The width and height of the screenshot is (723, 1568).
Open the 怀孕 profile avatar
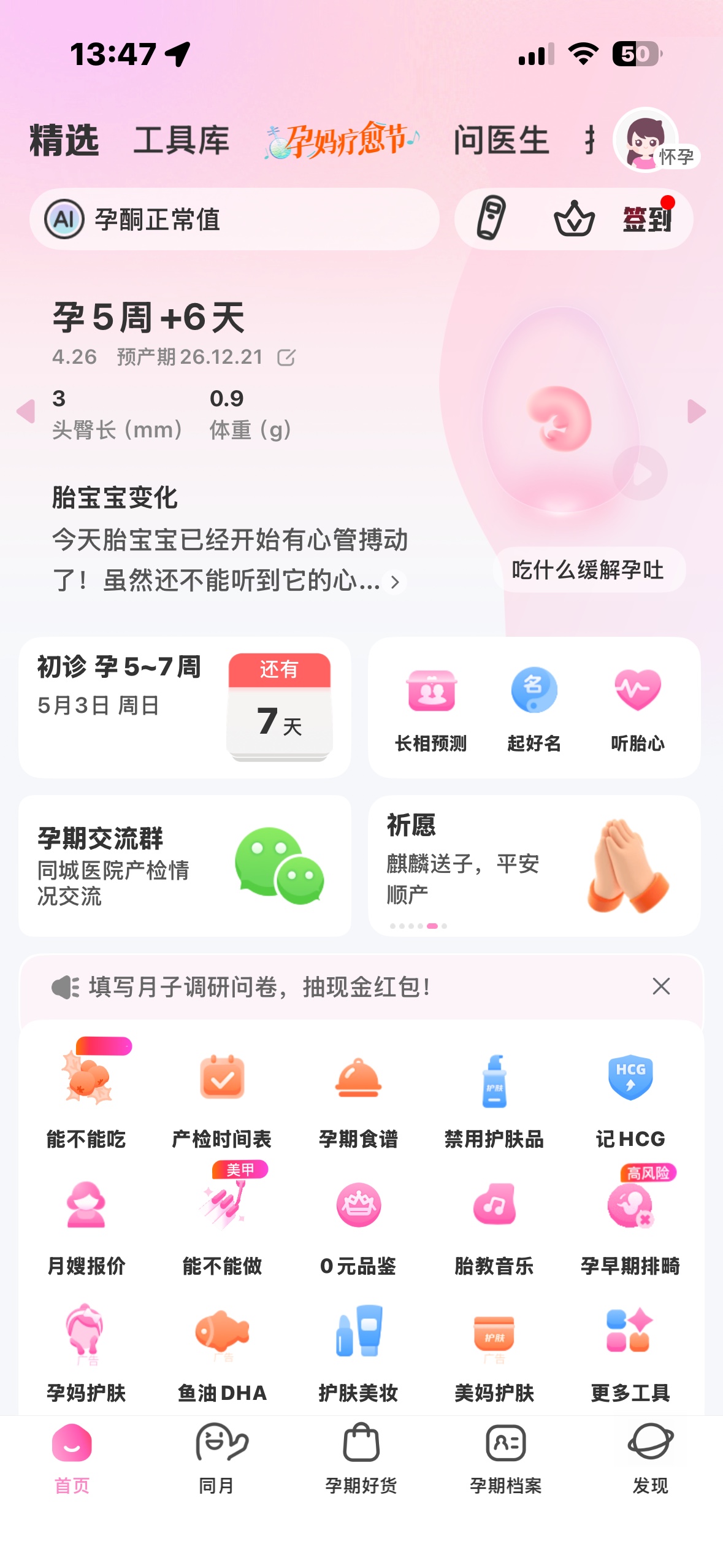pos(646,140)
